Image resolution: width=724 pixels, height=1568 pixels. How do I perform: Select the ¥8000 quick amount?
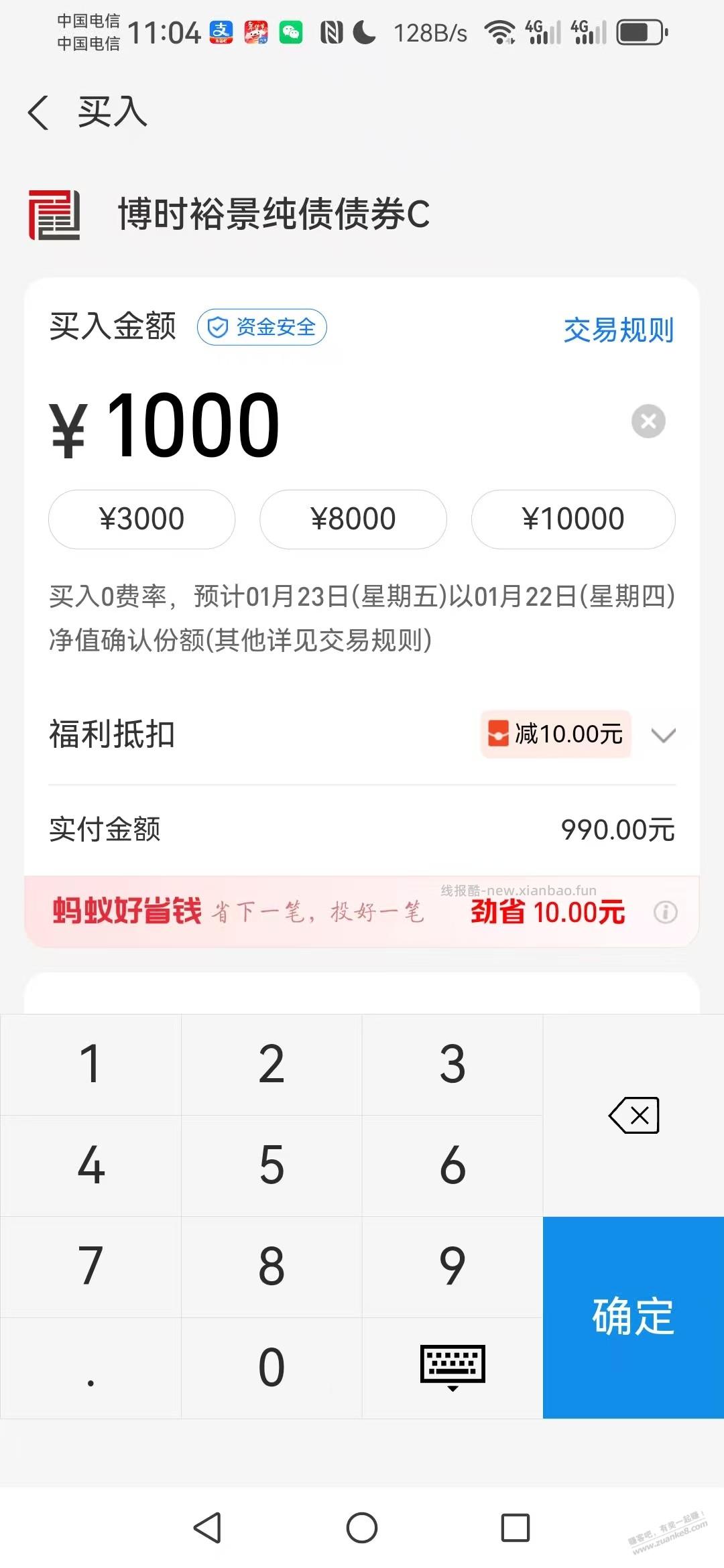(x=353, y=519)
